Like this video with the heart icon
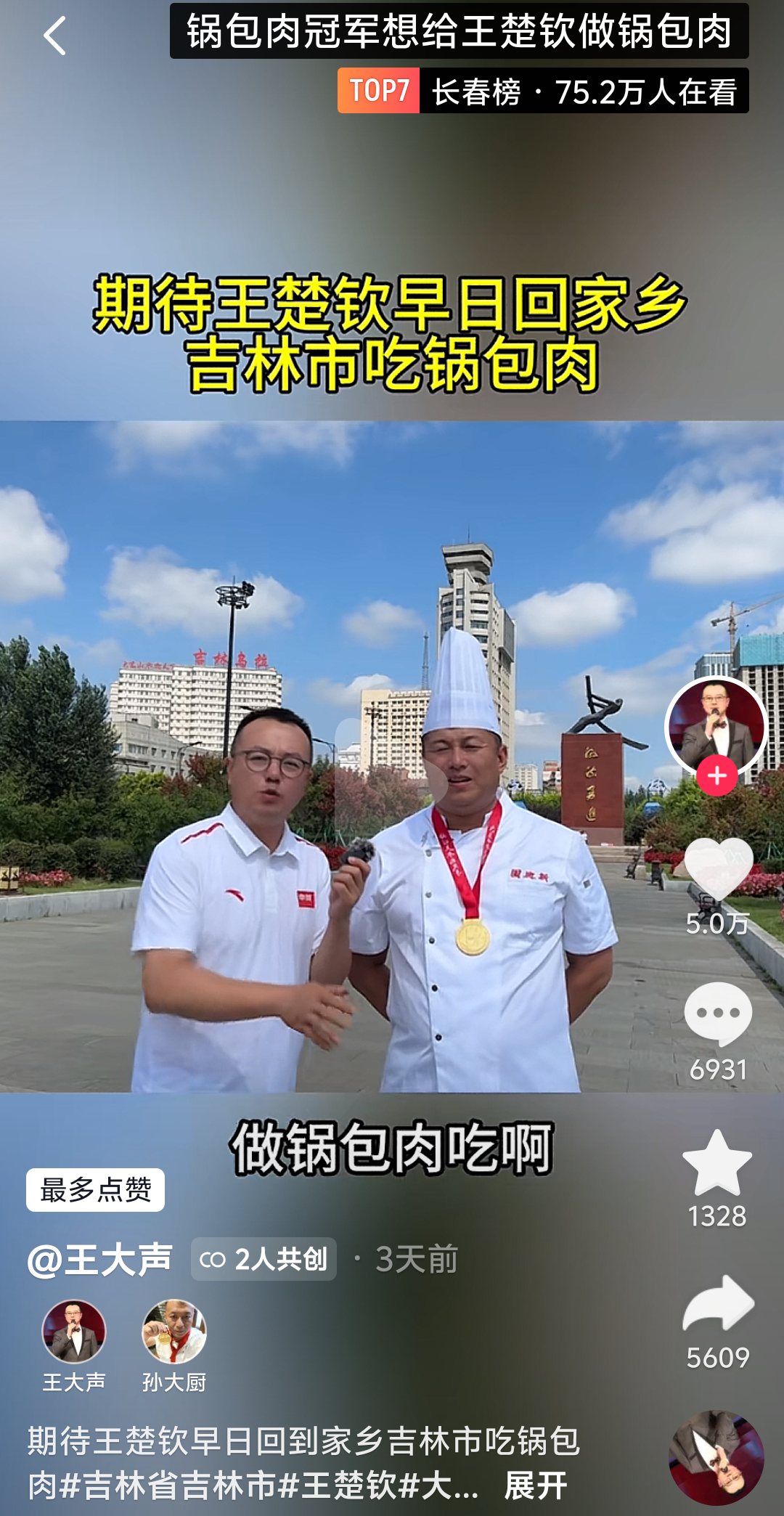 click(x=717, y=871)
